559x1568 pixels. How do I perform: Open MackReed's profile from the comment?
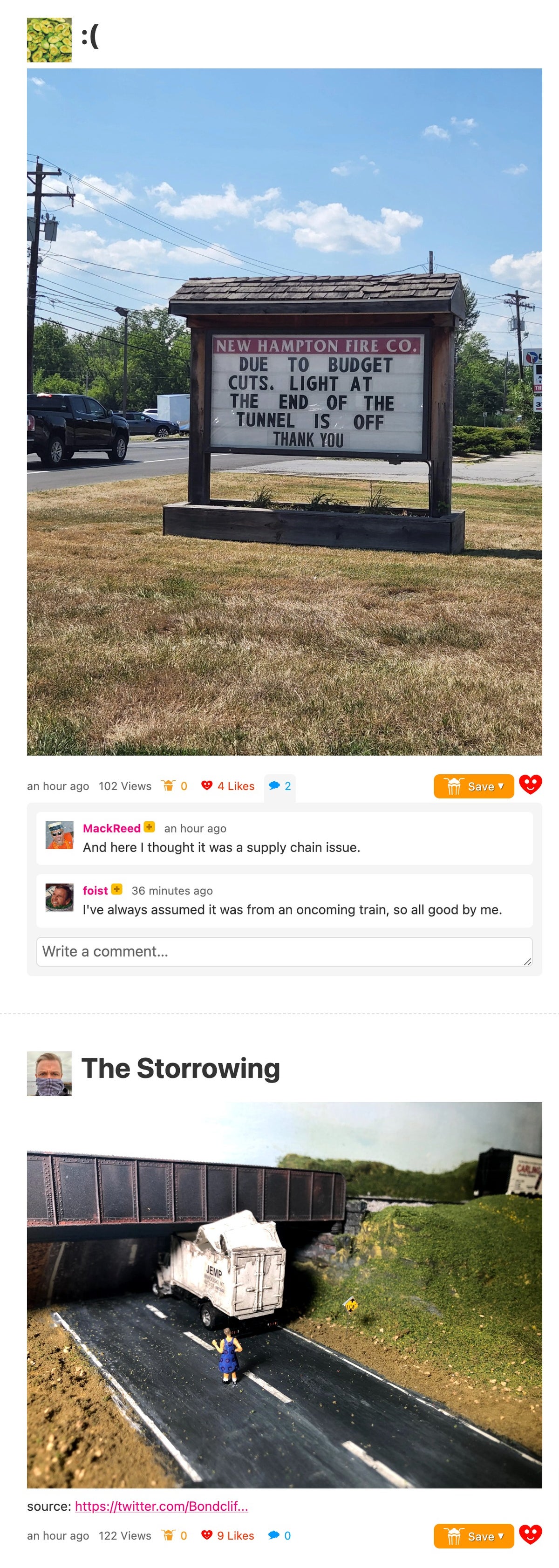111,828
